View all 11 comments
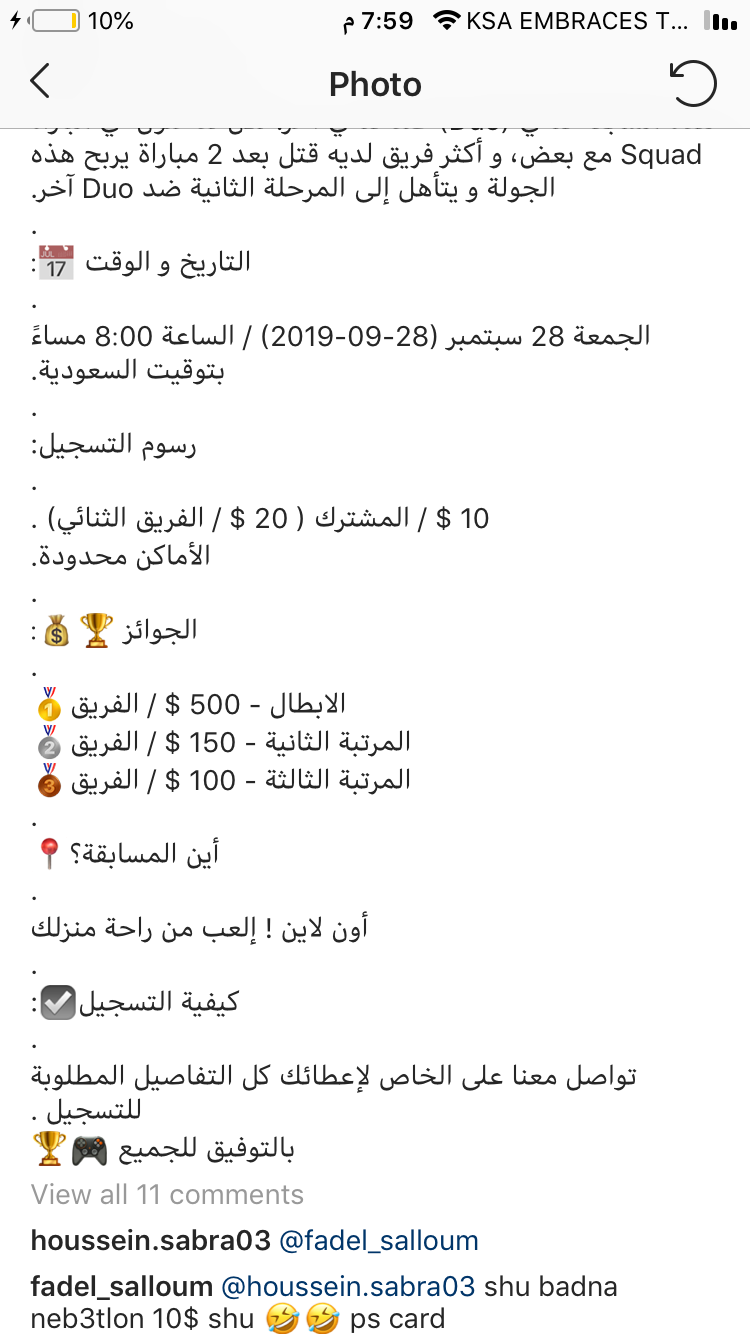This screenshot has height=1334, width=750. coord(167,1194)
